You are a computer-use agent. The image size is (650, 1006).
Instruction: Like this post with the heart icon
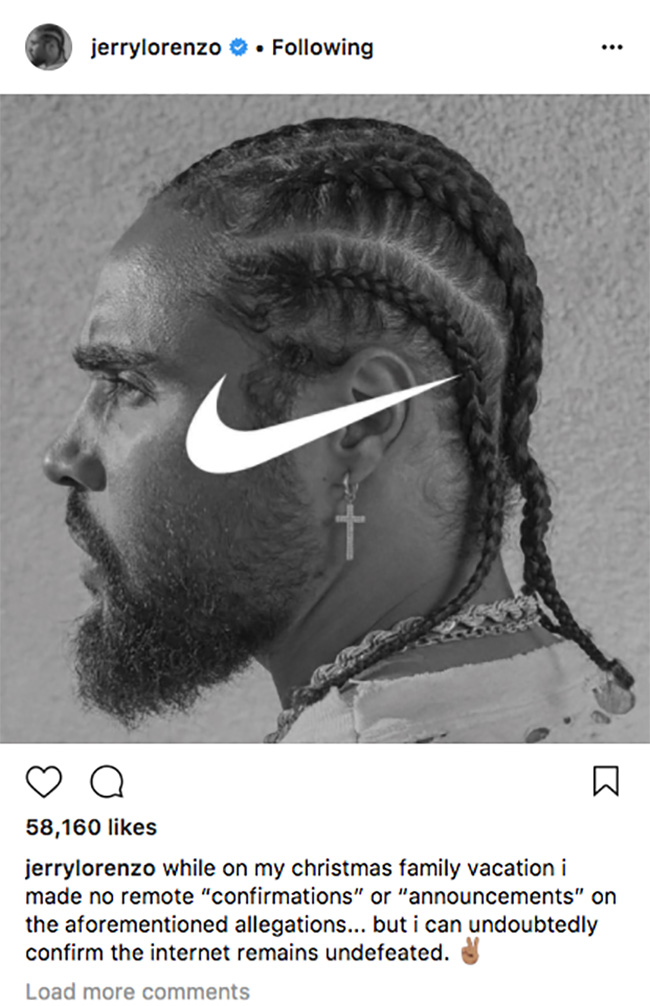[44, 781]
